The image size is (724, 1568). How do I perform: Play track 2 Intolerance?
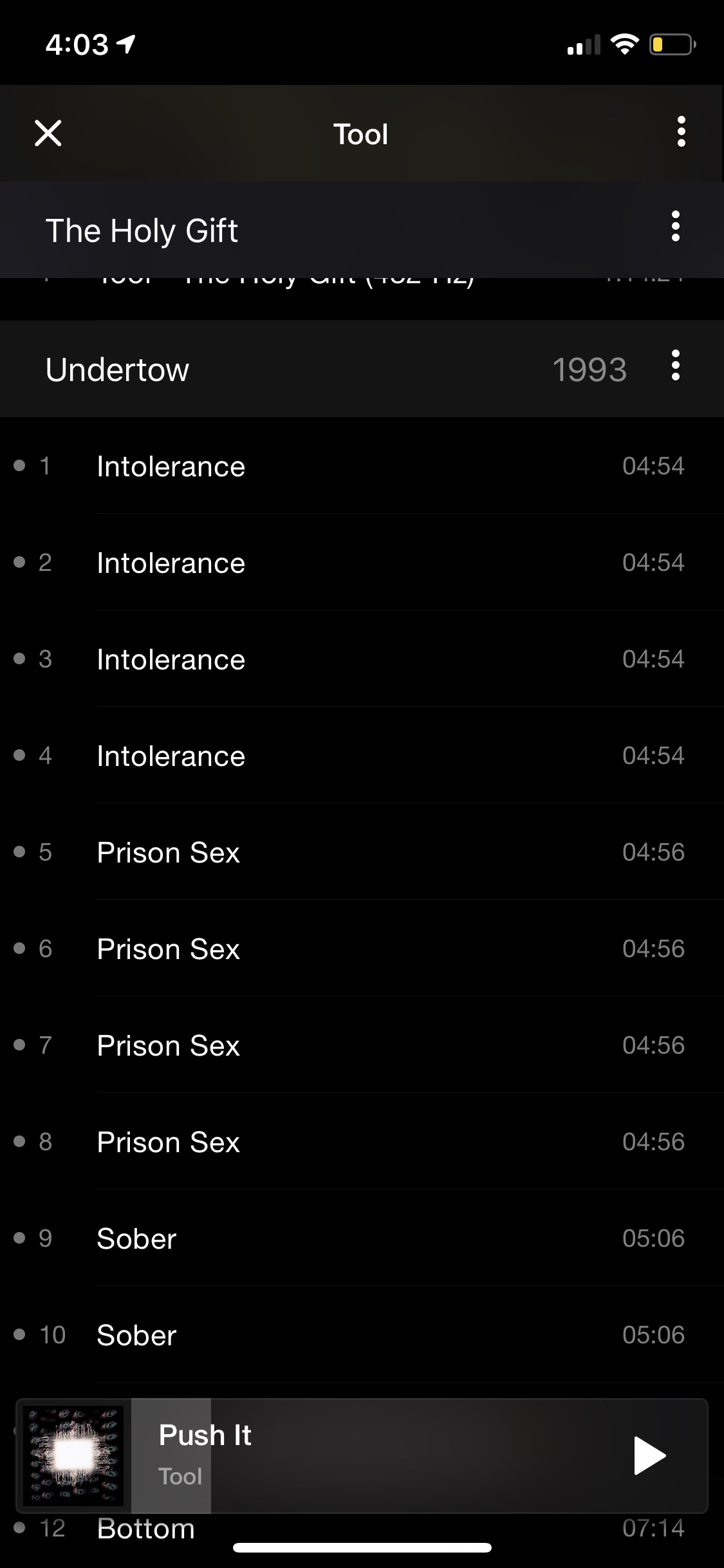tap(362, 562)
